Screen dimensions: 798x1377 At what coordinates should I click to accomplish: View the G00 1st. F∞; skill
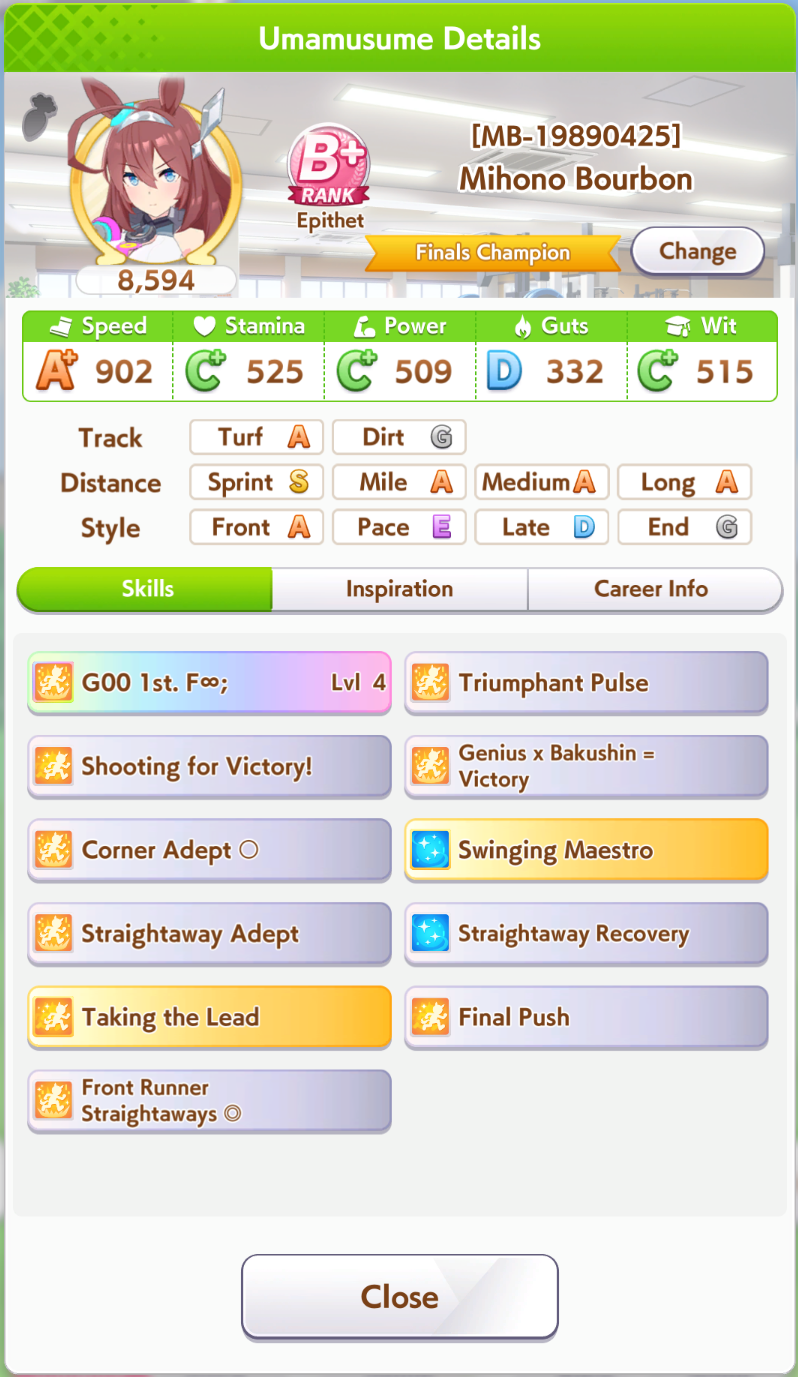[209, 683]
